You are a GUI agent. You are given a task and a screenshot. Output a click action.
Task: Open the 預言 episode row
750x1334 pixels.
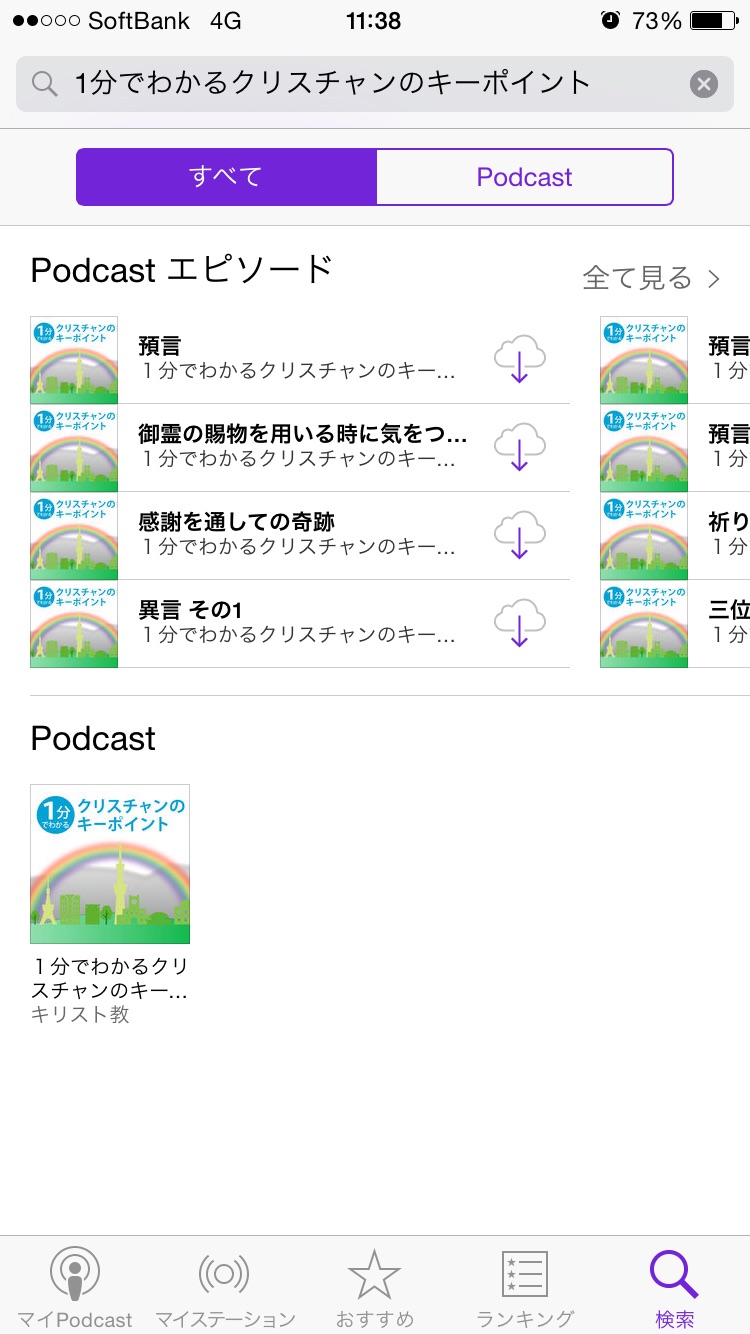click(300, 360)
